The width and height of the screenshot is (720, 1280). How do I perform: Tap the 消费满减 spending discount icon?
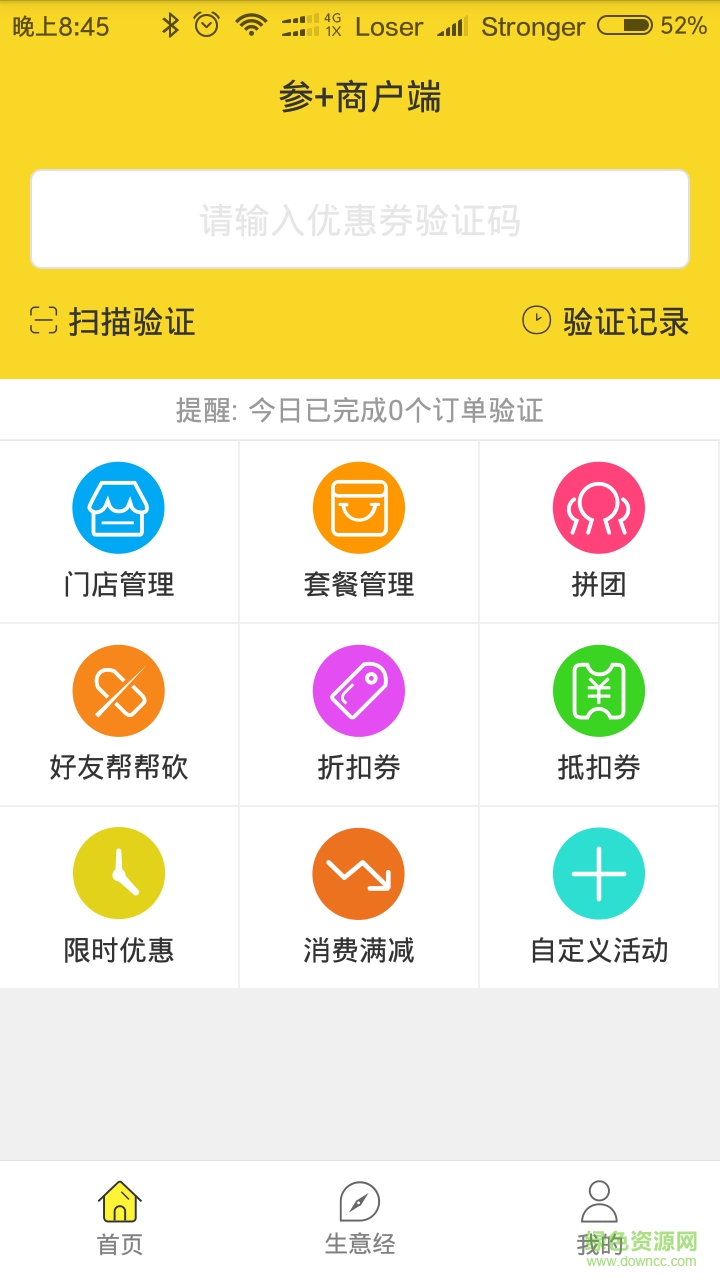(359, 896)
